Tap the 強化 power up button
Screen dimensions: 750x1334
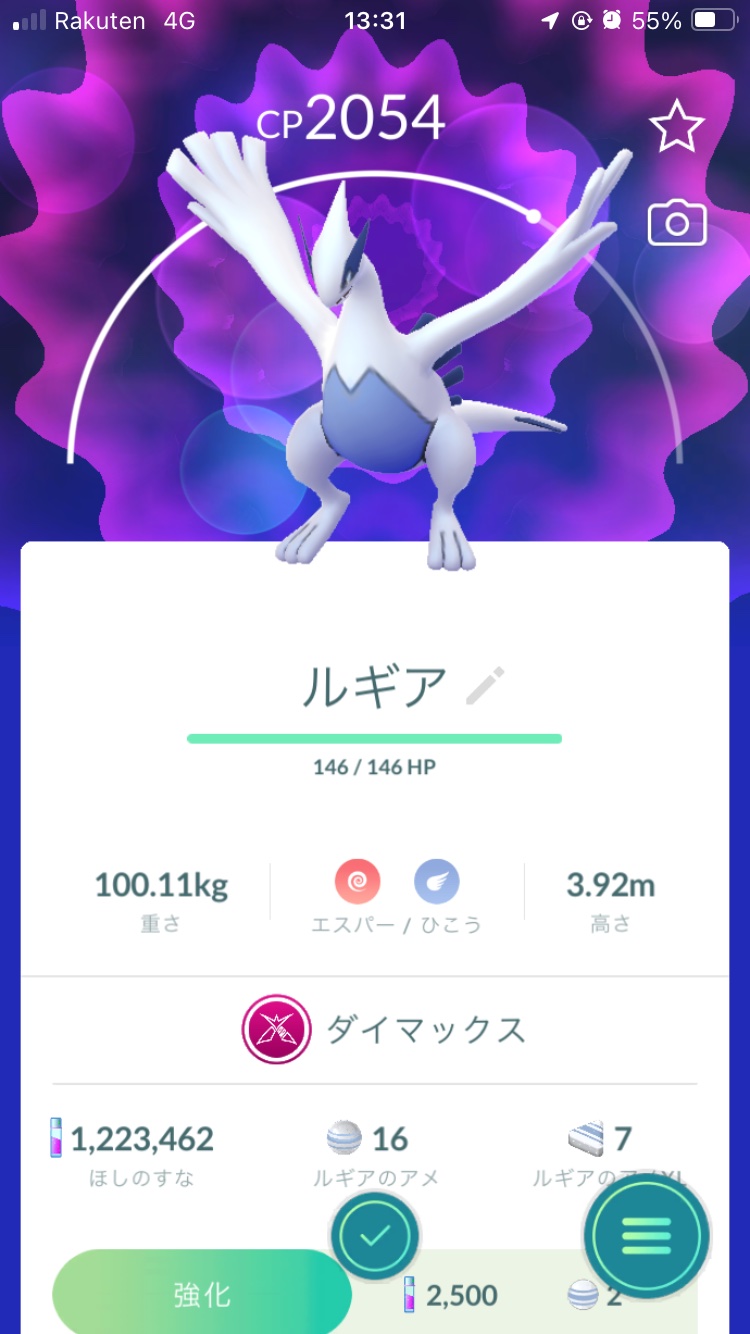point(202,1295)
